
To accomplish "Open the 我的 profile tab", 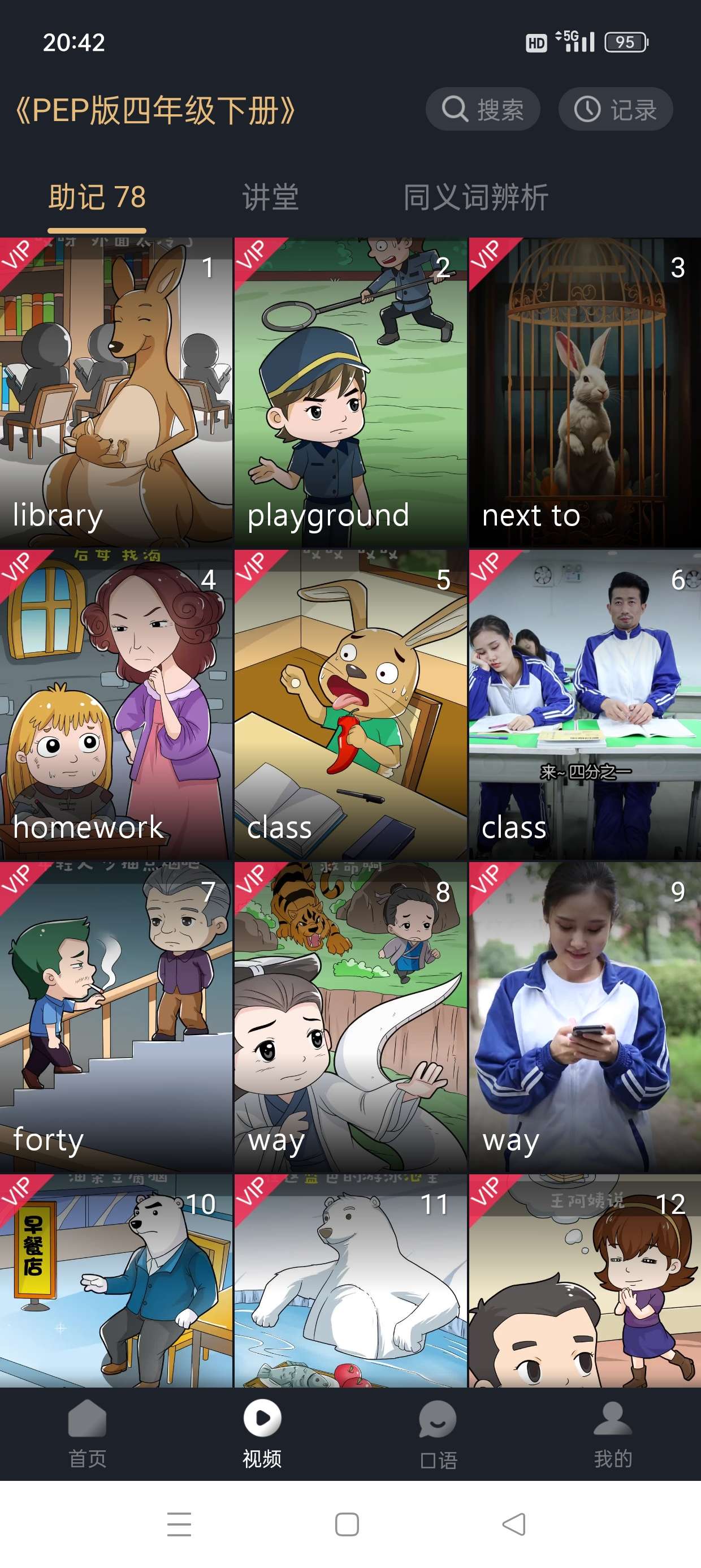I will point(613,1433).
